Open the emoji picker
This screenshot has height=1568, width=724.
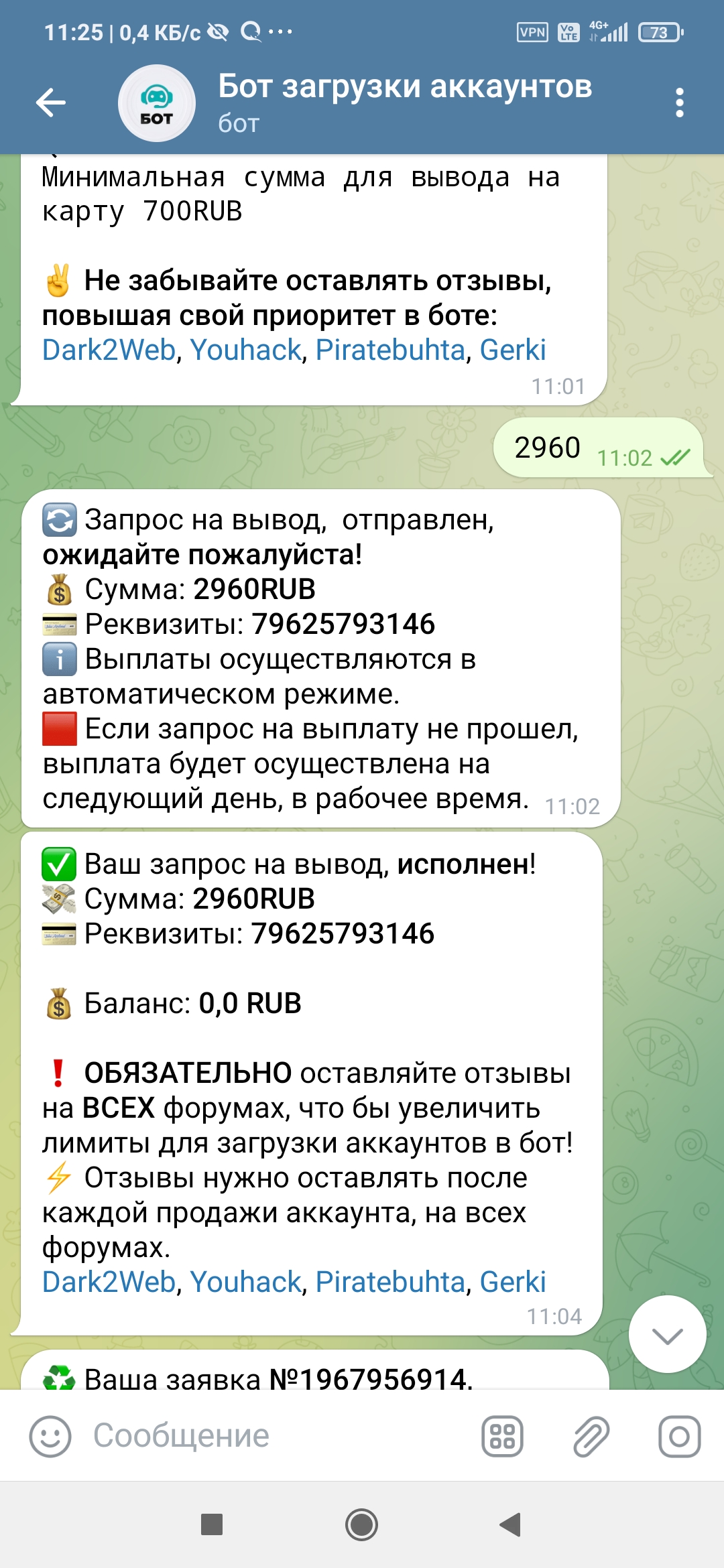coord(50,1436)
